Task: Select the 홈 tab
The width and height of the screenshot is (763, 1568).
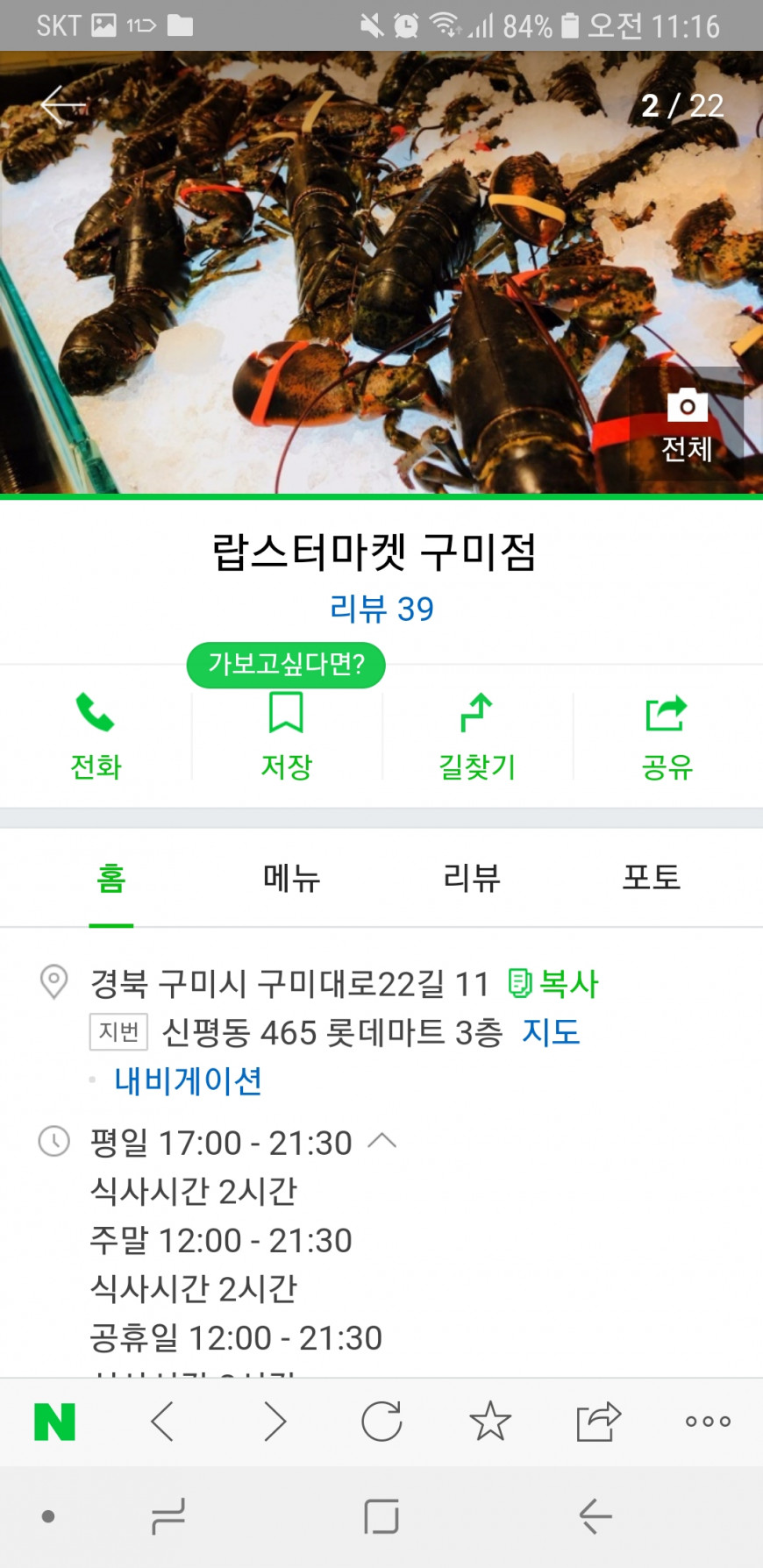Action: tap(111, 877)
